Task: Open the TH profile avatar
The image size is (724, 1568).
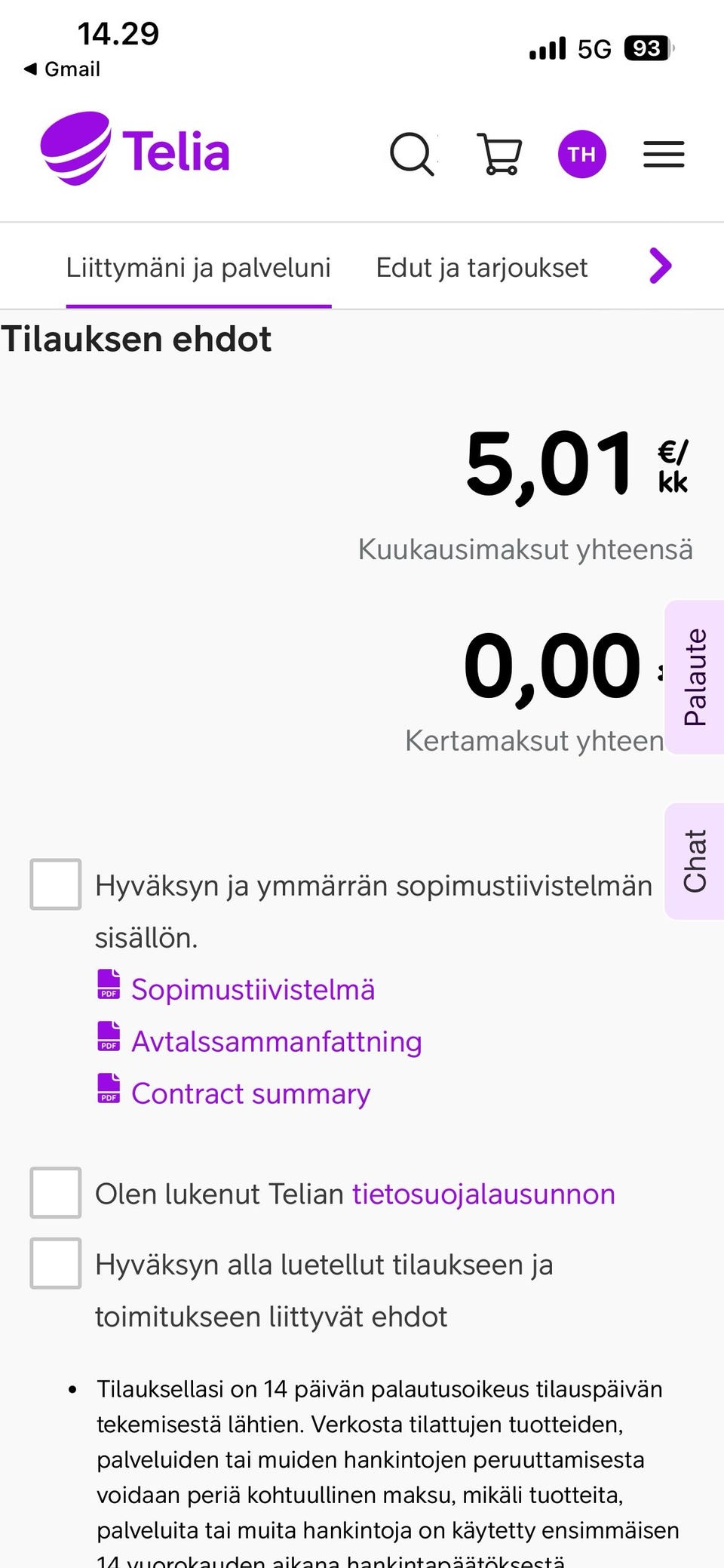Action: pos(583,154)
